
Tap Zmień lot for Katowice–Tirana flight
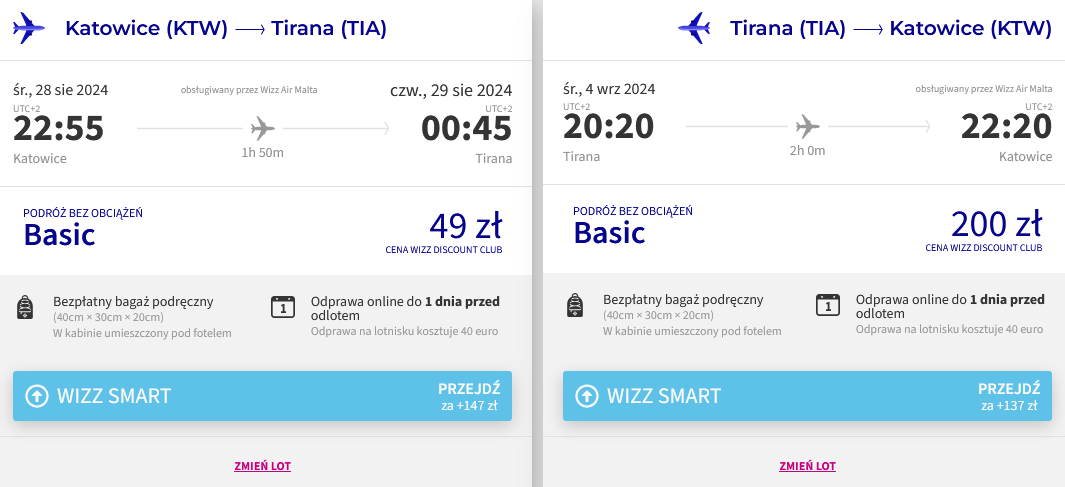point(262,466)
